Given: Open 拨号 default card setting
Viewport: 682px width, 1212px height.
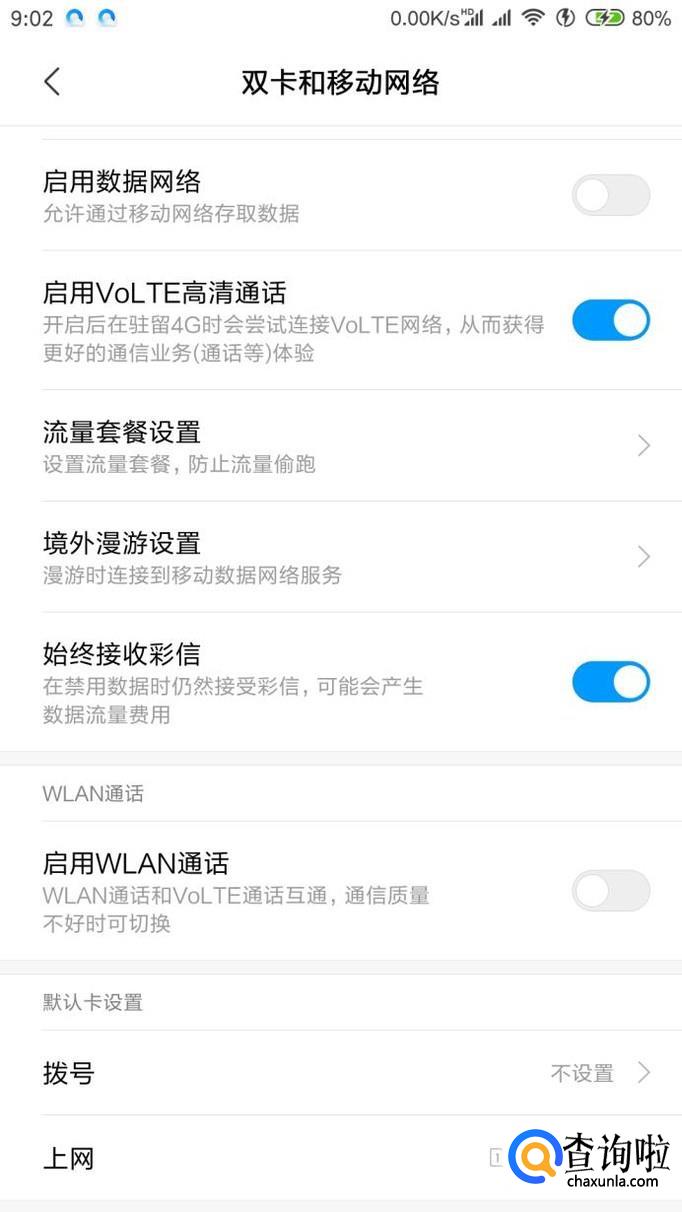Looking at the screenshot, I should coord(341,1073).
